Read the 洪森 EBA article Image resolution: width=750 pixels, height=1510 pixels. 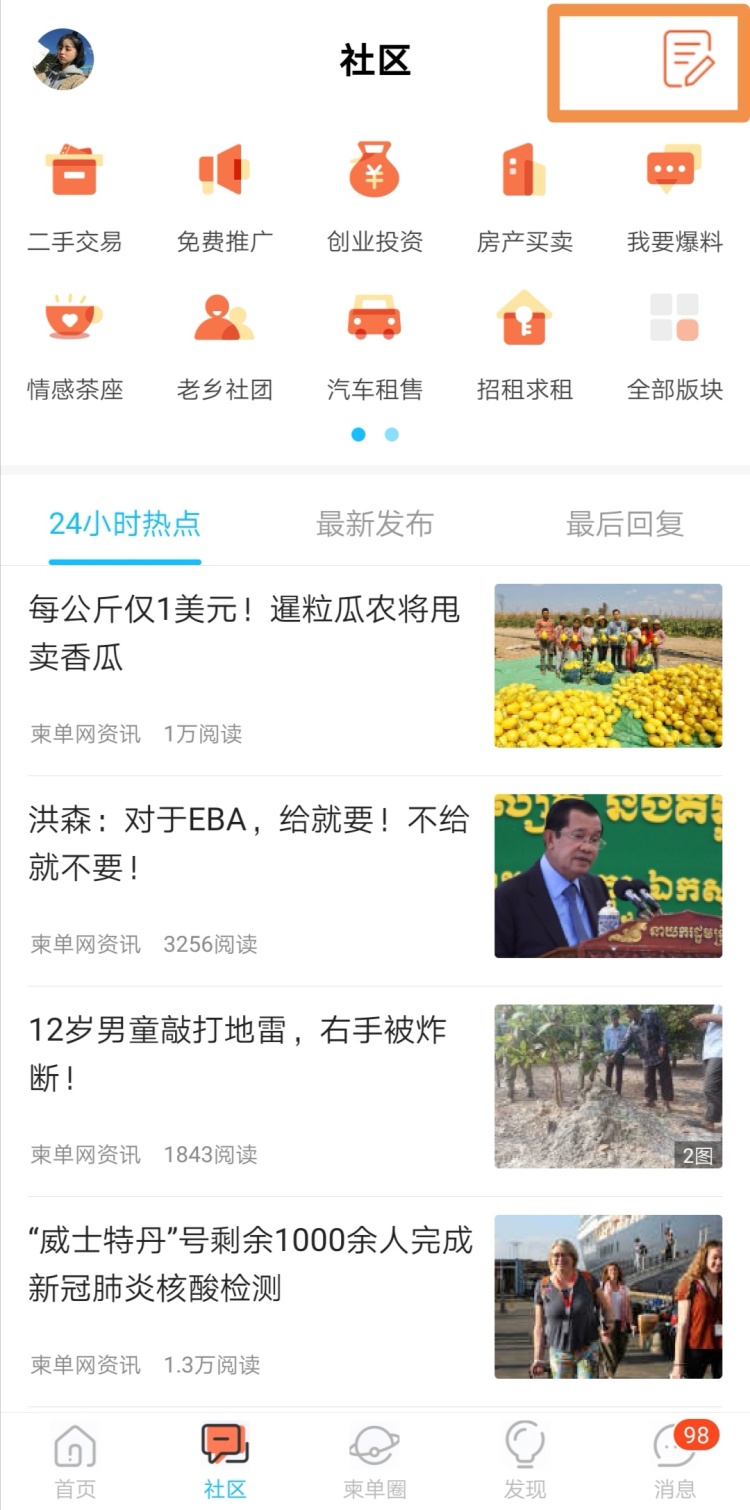248,844
